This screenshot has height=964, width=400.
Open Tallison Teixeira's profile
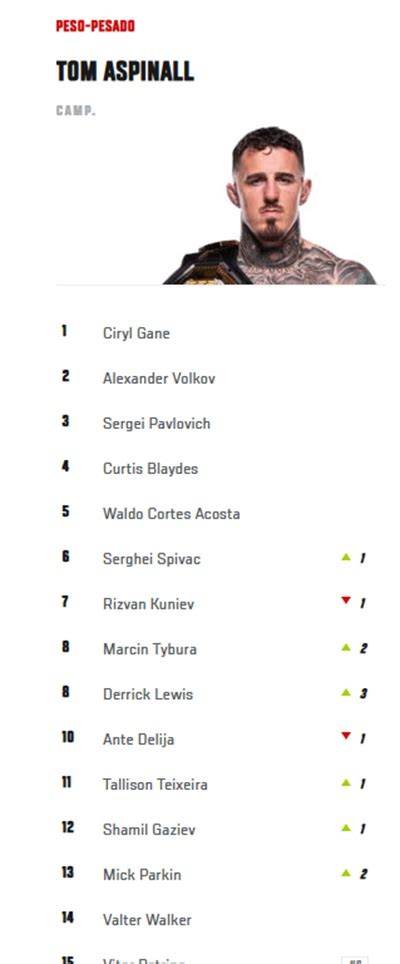155,784
